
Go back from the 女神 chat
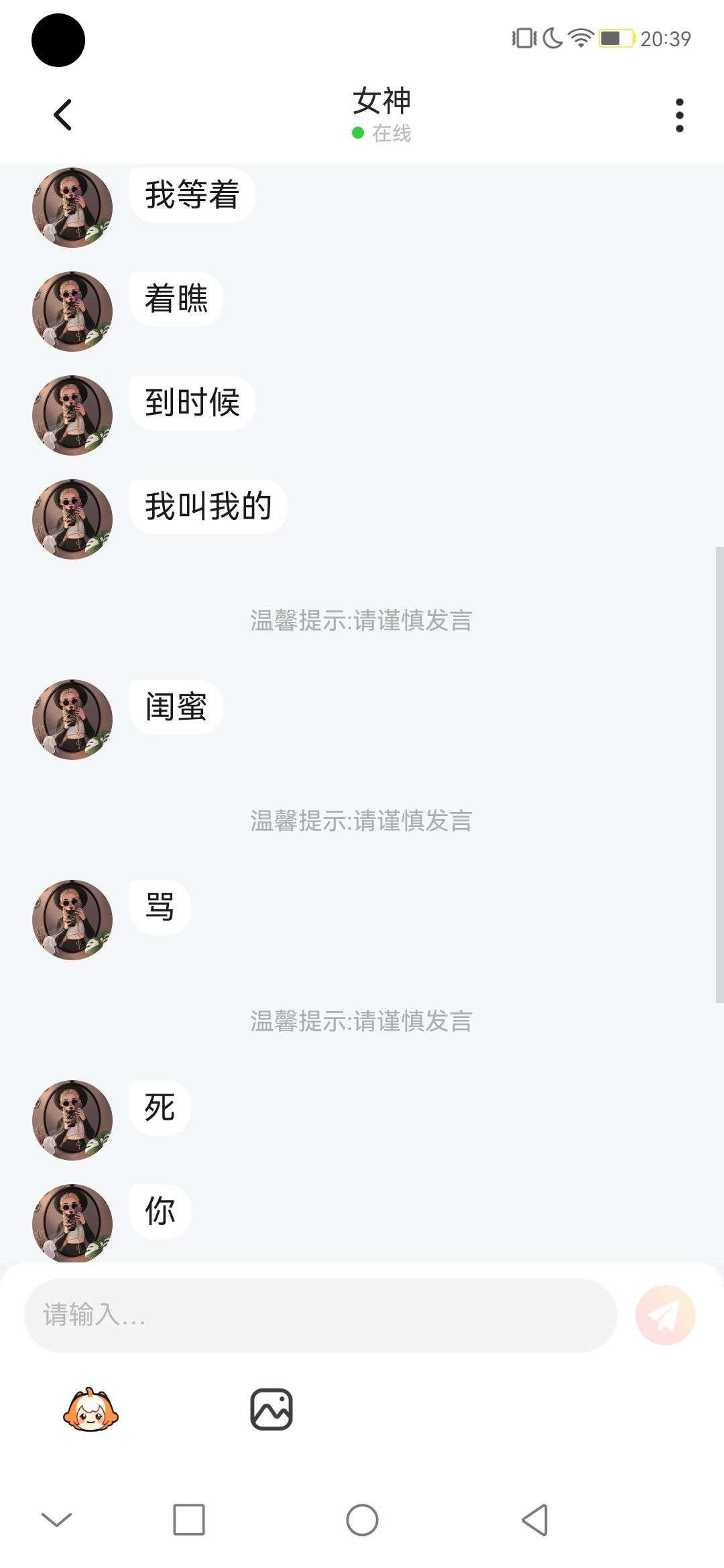click(63, 115)
